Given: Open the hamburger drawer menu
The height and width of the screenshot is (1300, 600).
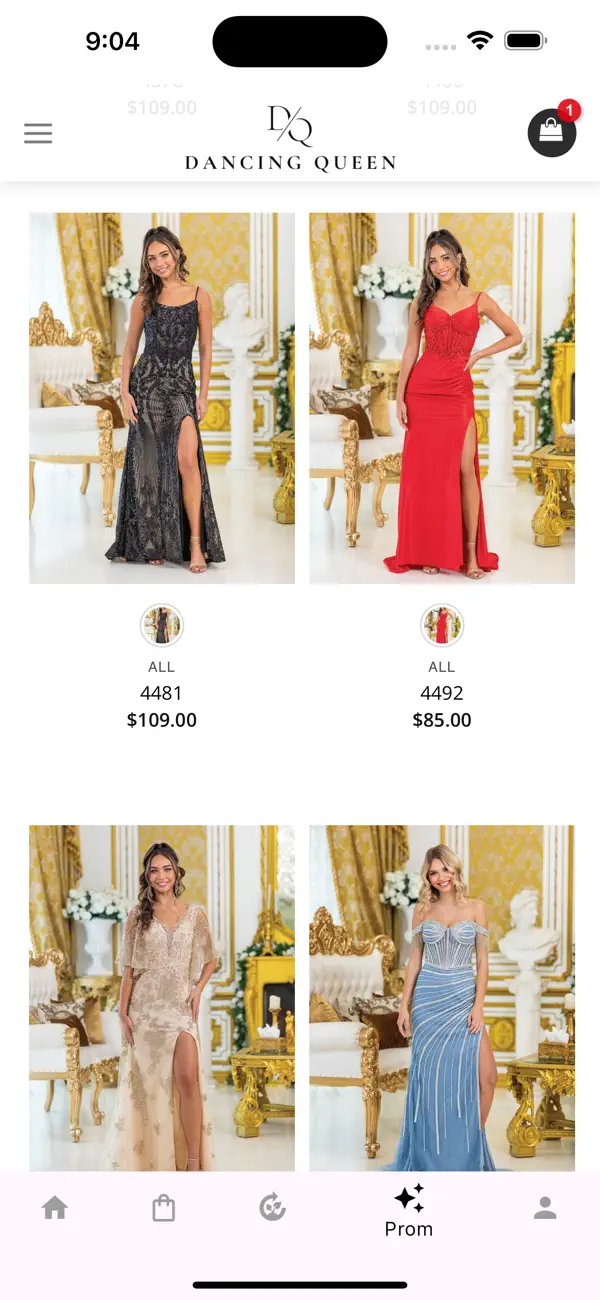Looking at the screenshot, I should pos(38,133).
